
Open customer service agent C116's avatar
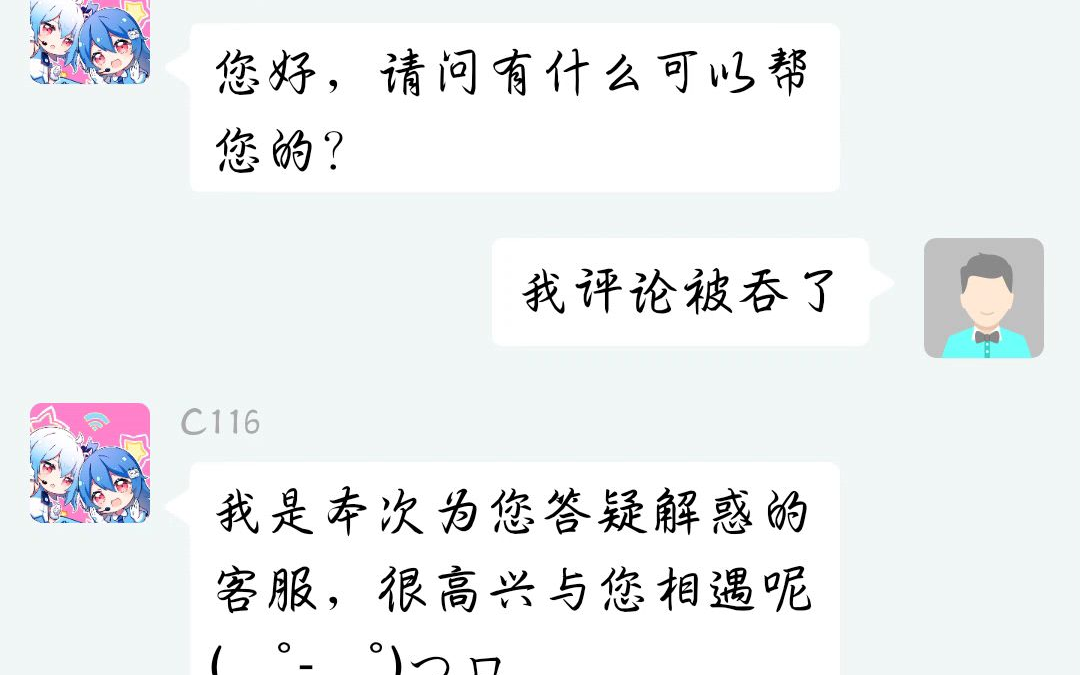(x=90, y=463)
